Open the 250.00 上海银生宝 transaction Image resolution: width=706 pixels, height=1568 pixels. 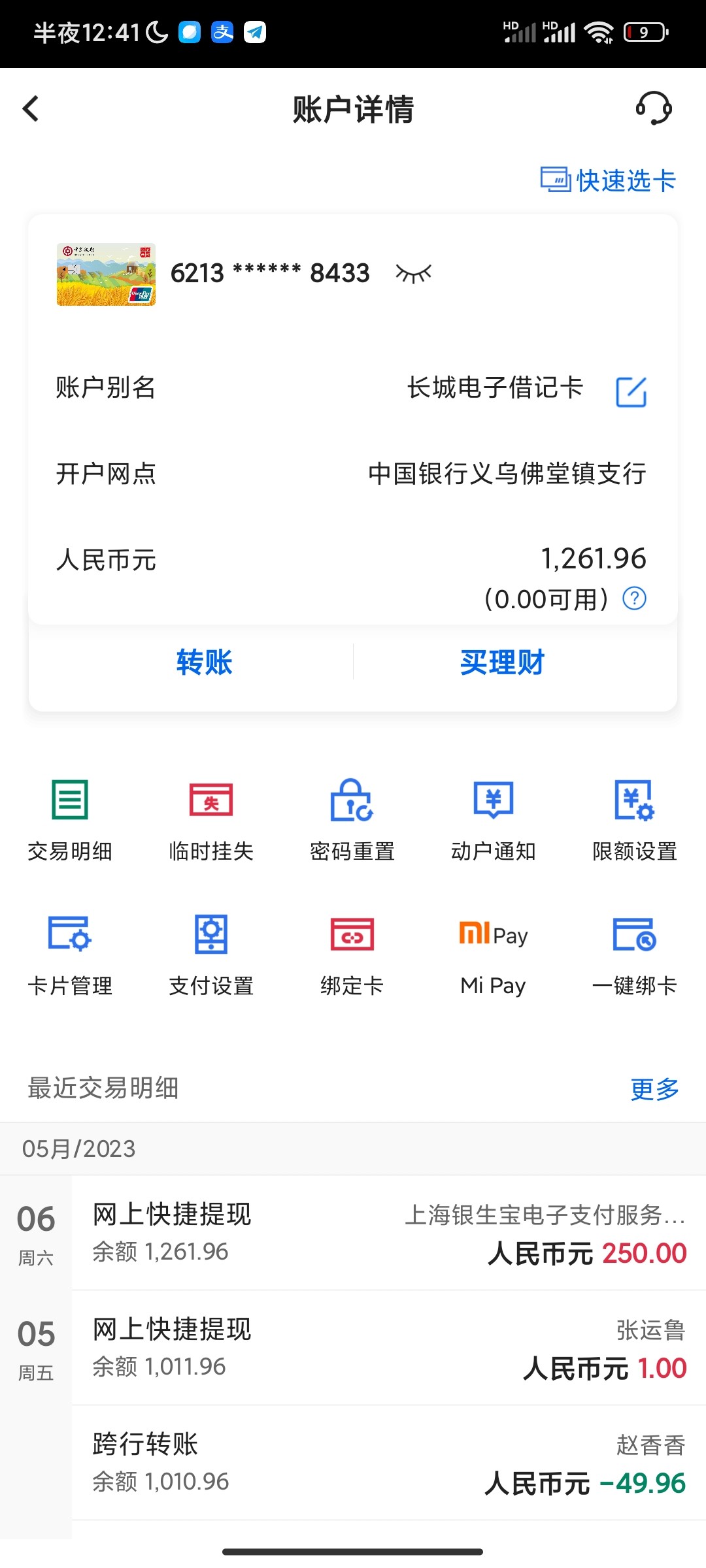coord(389,1233)
